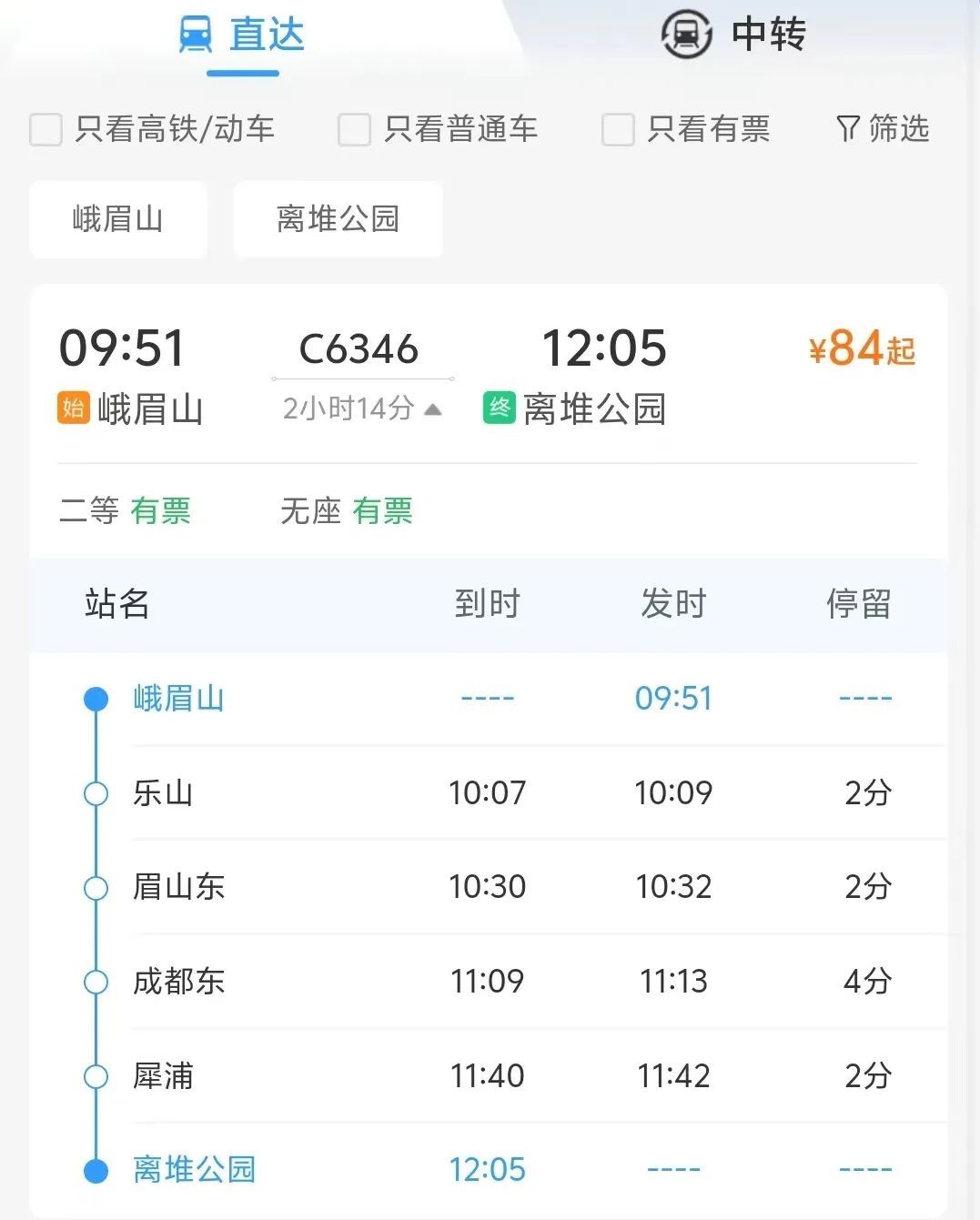
Task: Click the 有票 link for 二等 seats
Action: [x=162, y=511]
